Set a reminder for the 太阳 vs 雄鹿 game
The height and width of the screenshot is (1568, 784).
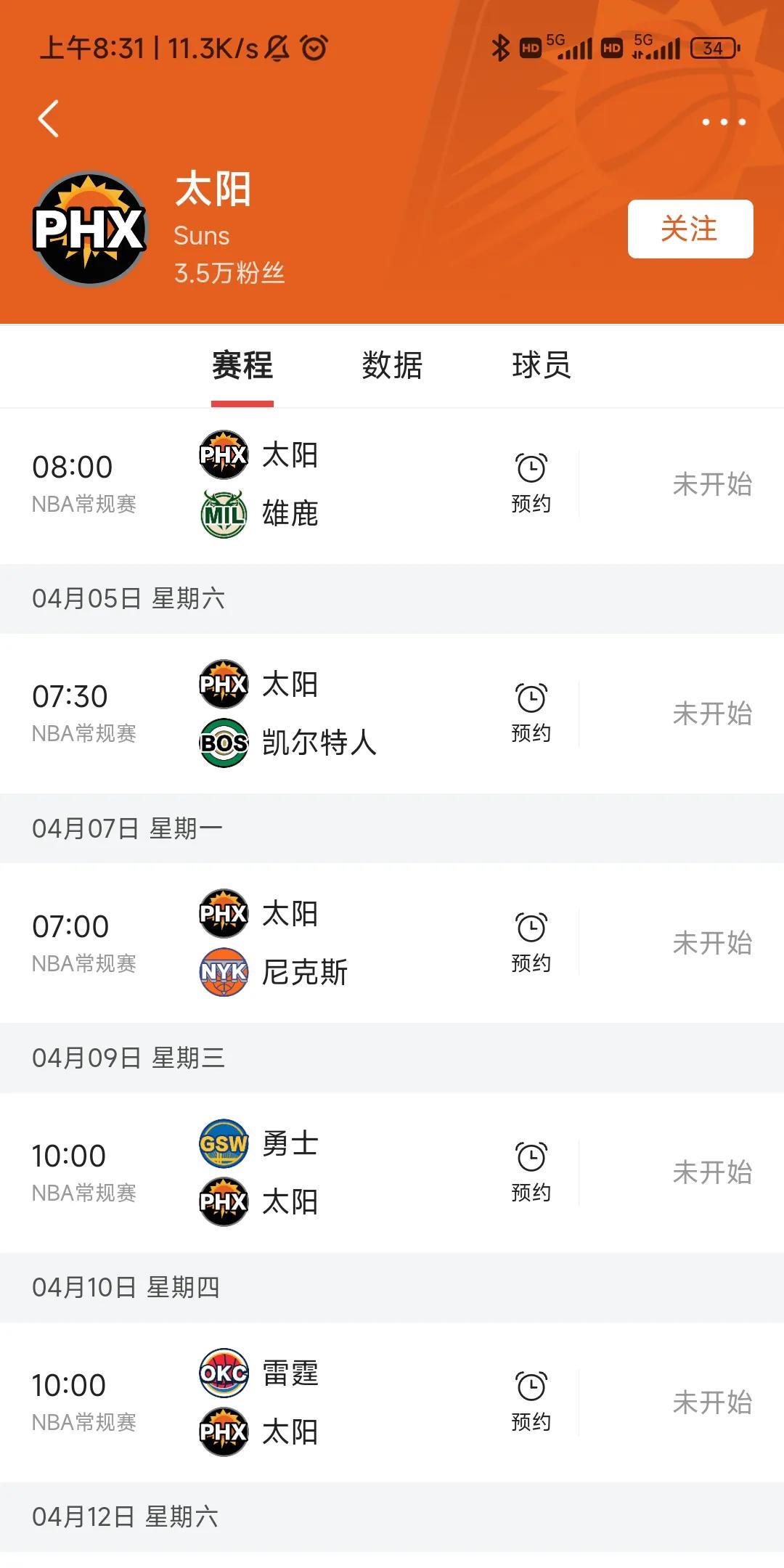(531, 483)
